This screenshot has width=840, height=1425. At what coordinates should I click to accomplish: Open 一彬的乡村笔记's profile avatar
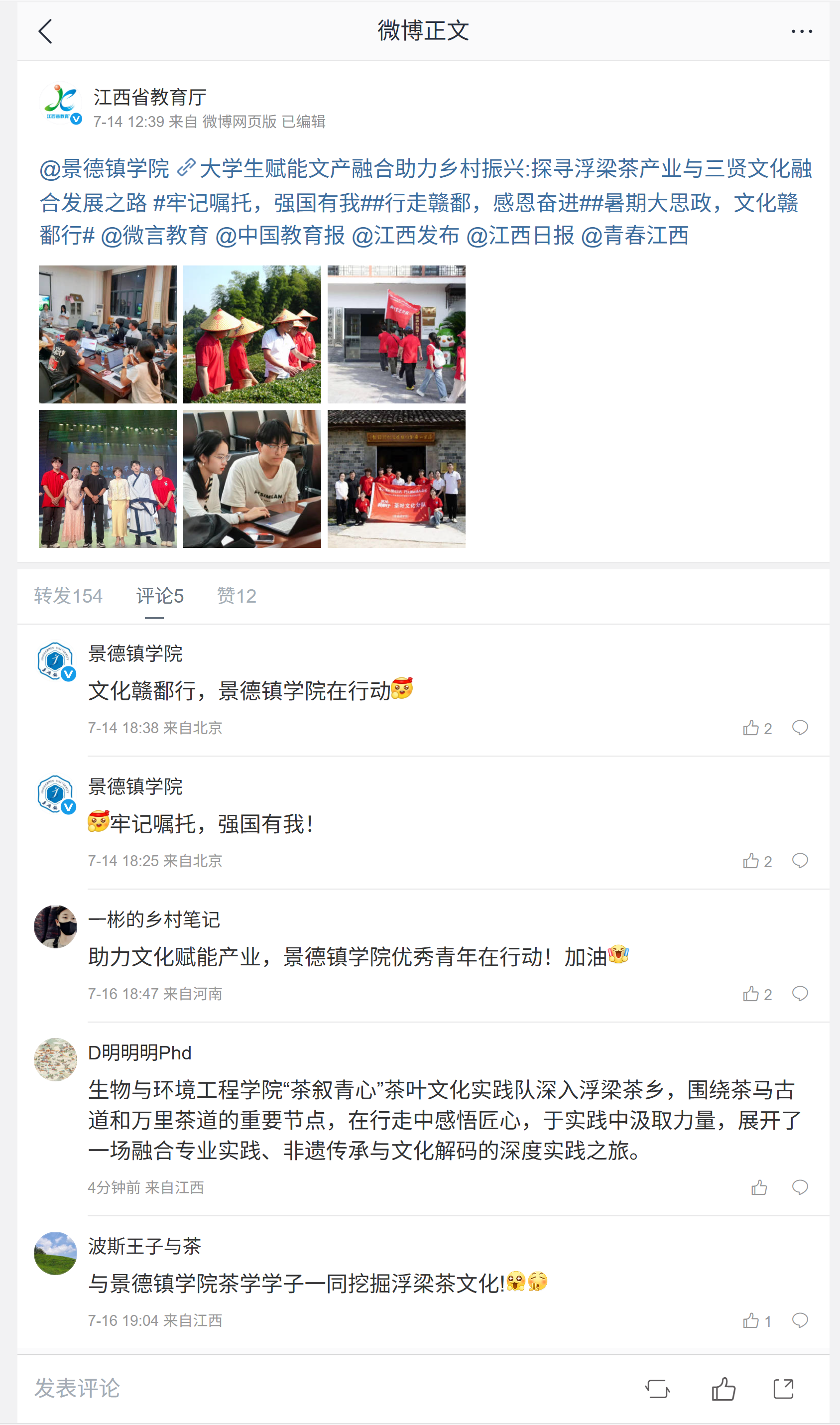(x=55, y=927)
